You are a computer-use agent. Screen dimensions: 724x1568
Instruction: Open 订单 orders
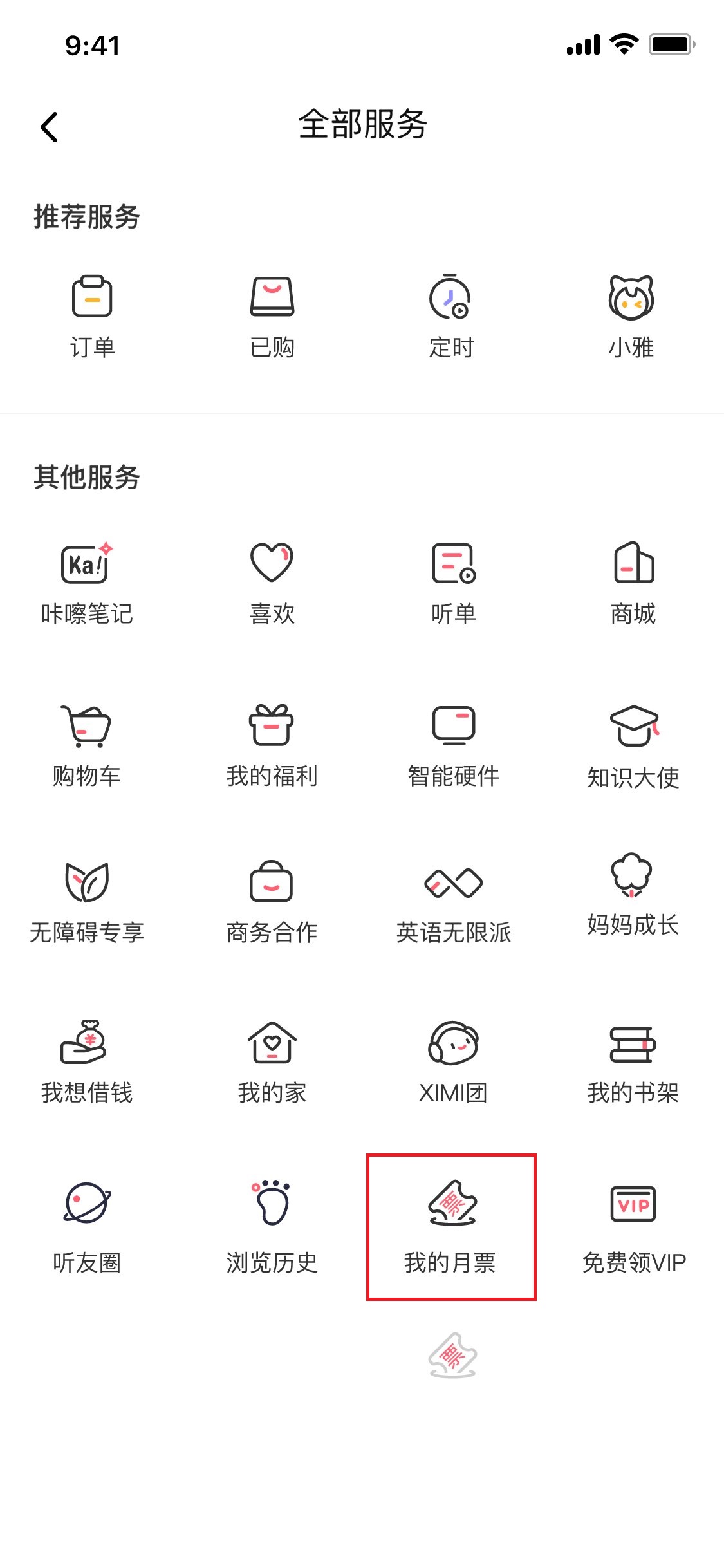[92, 317]
